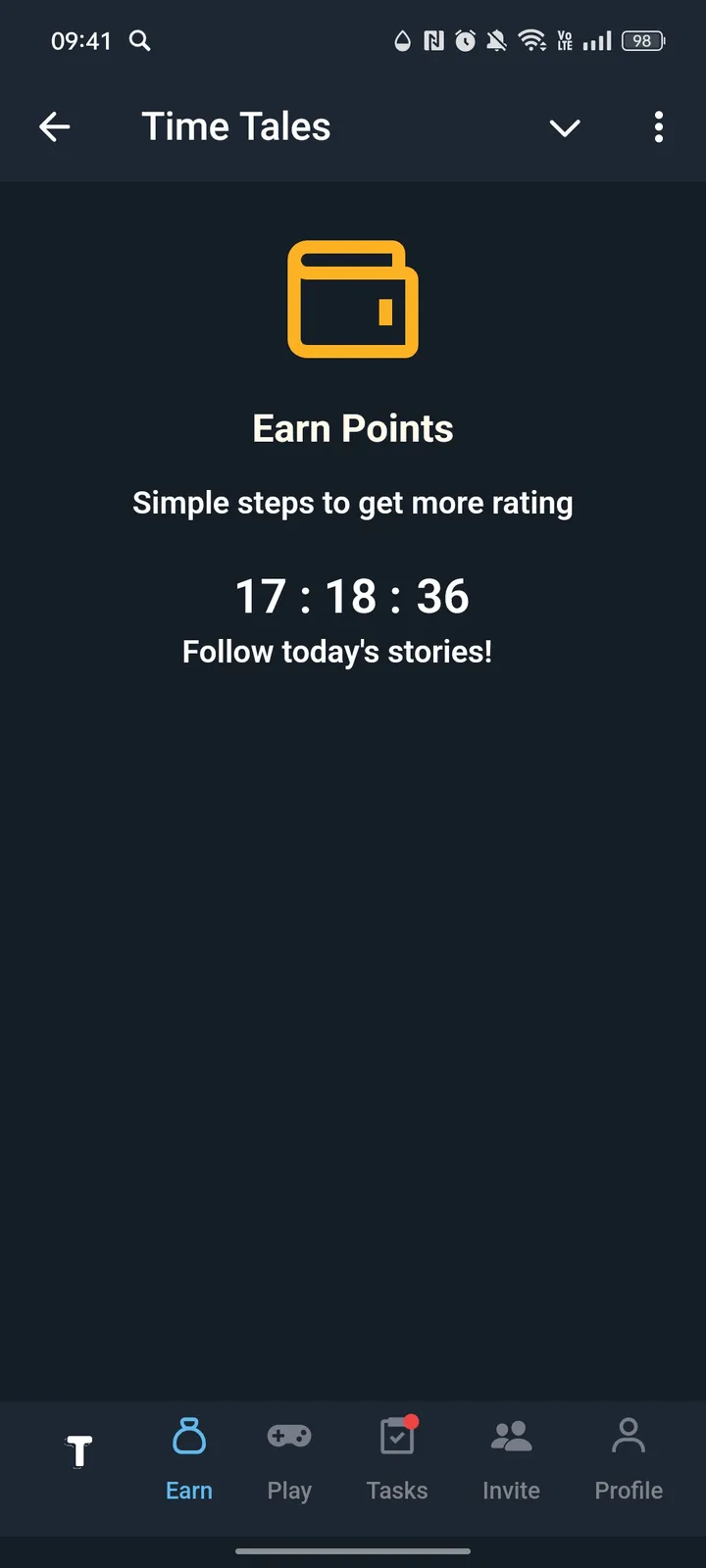The height and width of the screenshot is (1568, 706).
Task: Tap the yellow wallet icon
Action: pyautogui.click(x=352, y=300)
